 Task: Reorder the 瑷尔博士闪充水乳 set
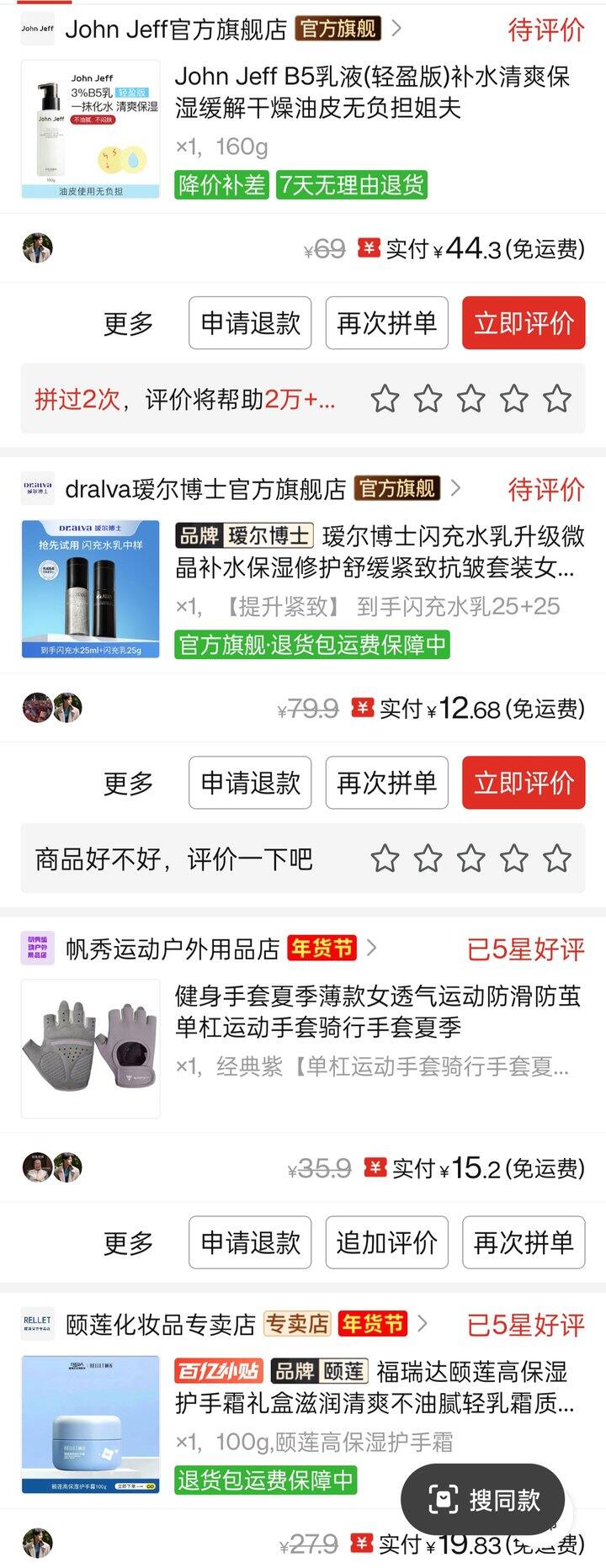coord(386,783)
